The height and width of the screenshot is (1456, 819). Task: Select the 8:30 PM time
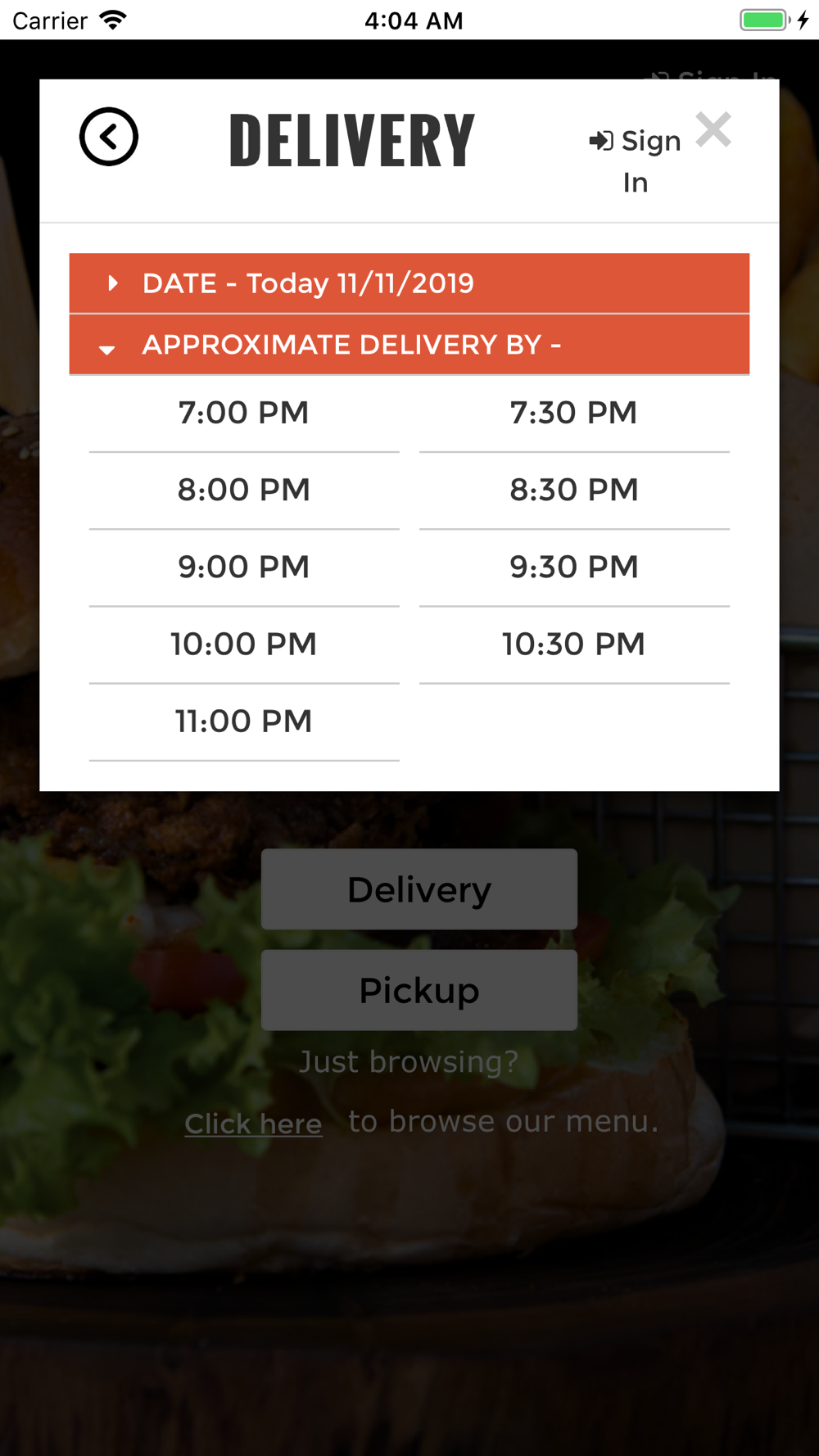[x=573, y=490]
